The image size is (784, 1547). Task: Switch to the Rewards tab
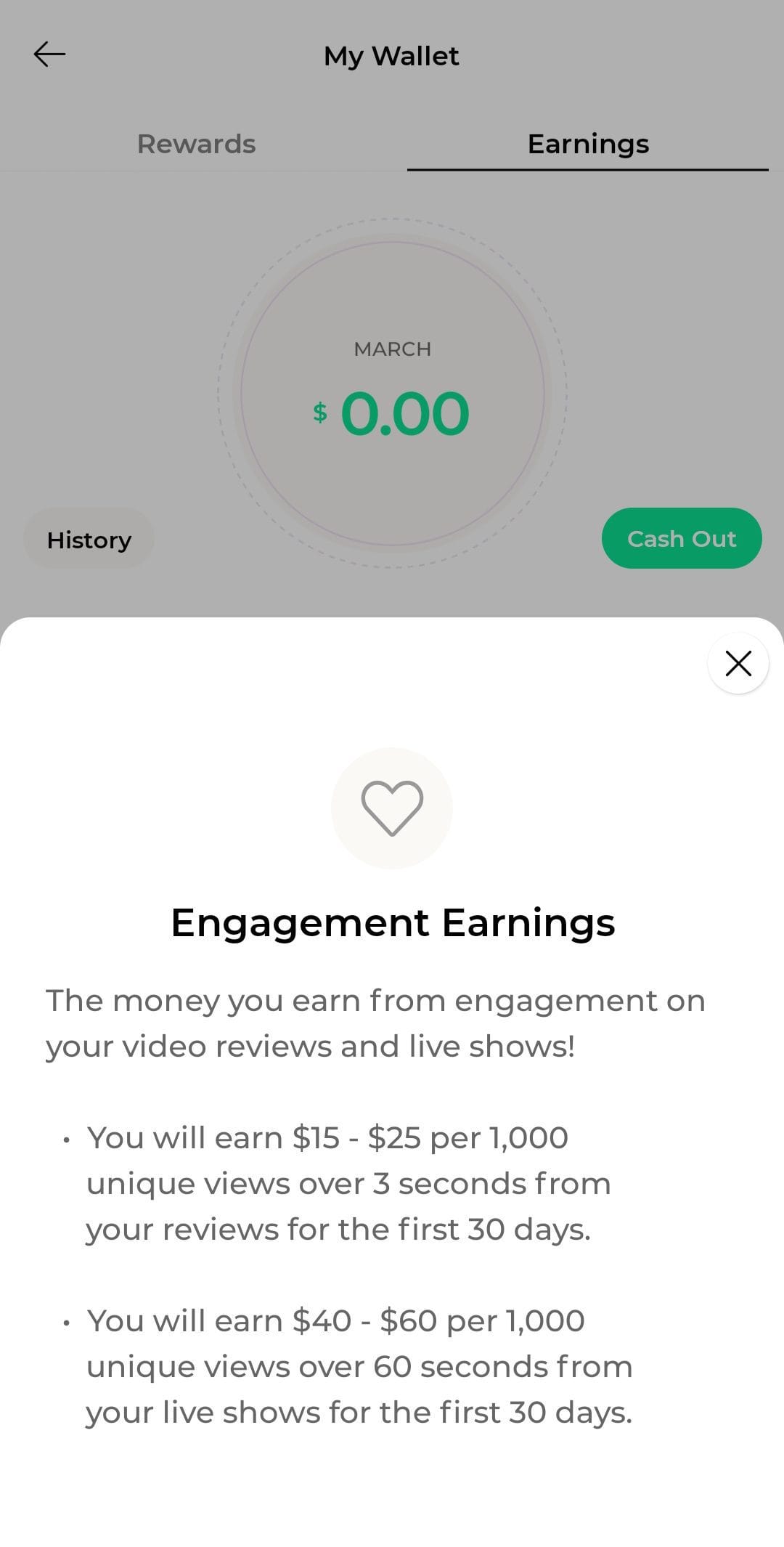point(196,144)
